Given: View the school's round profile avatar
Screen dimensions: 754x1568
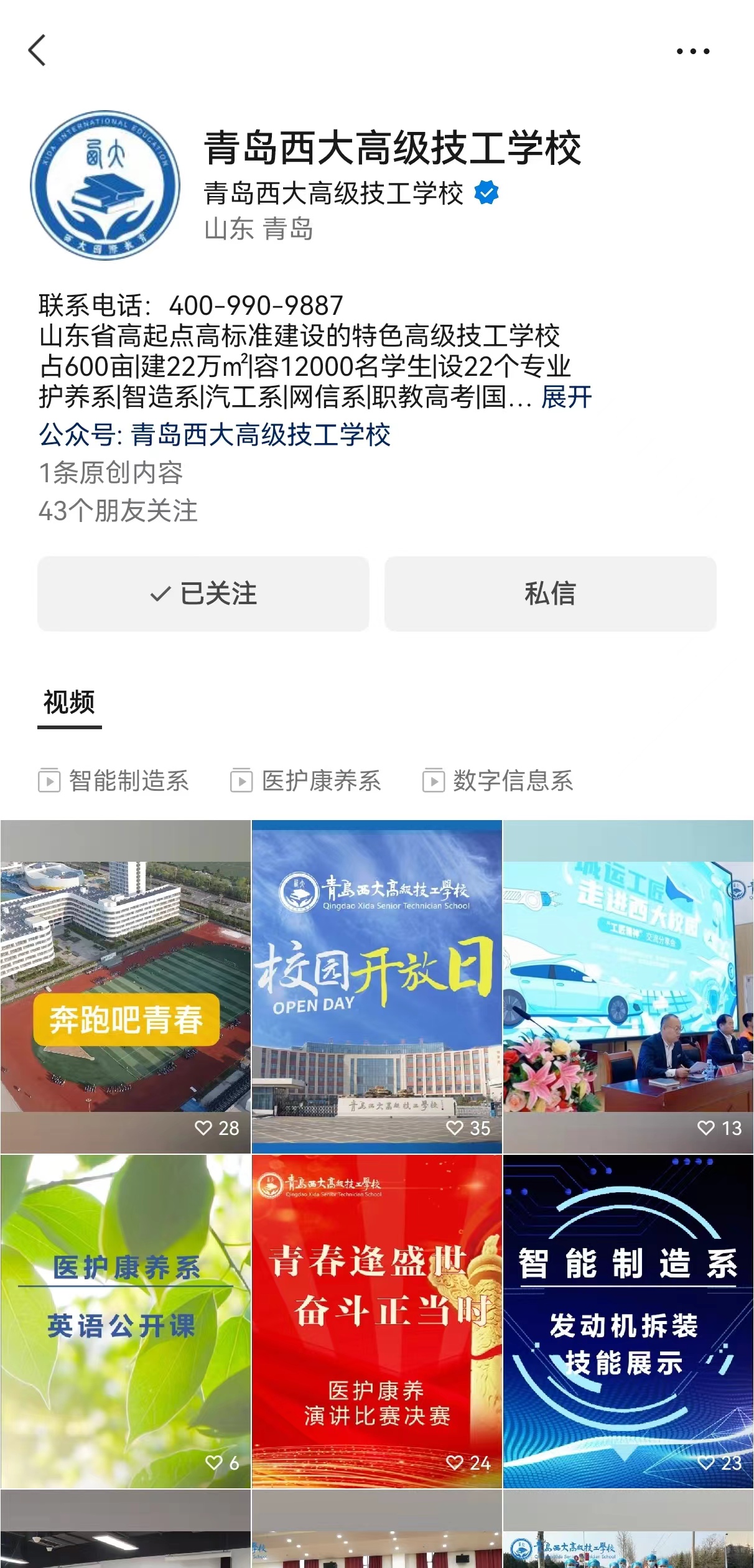Looking at the screenshot, I should pos(105,185).
